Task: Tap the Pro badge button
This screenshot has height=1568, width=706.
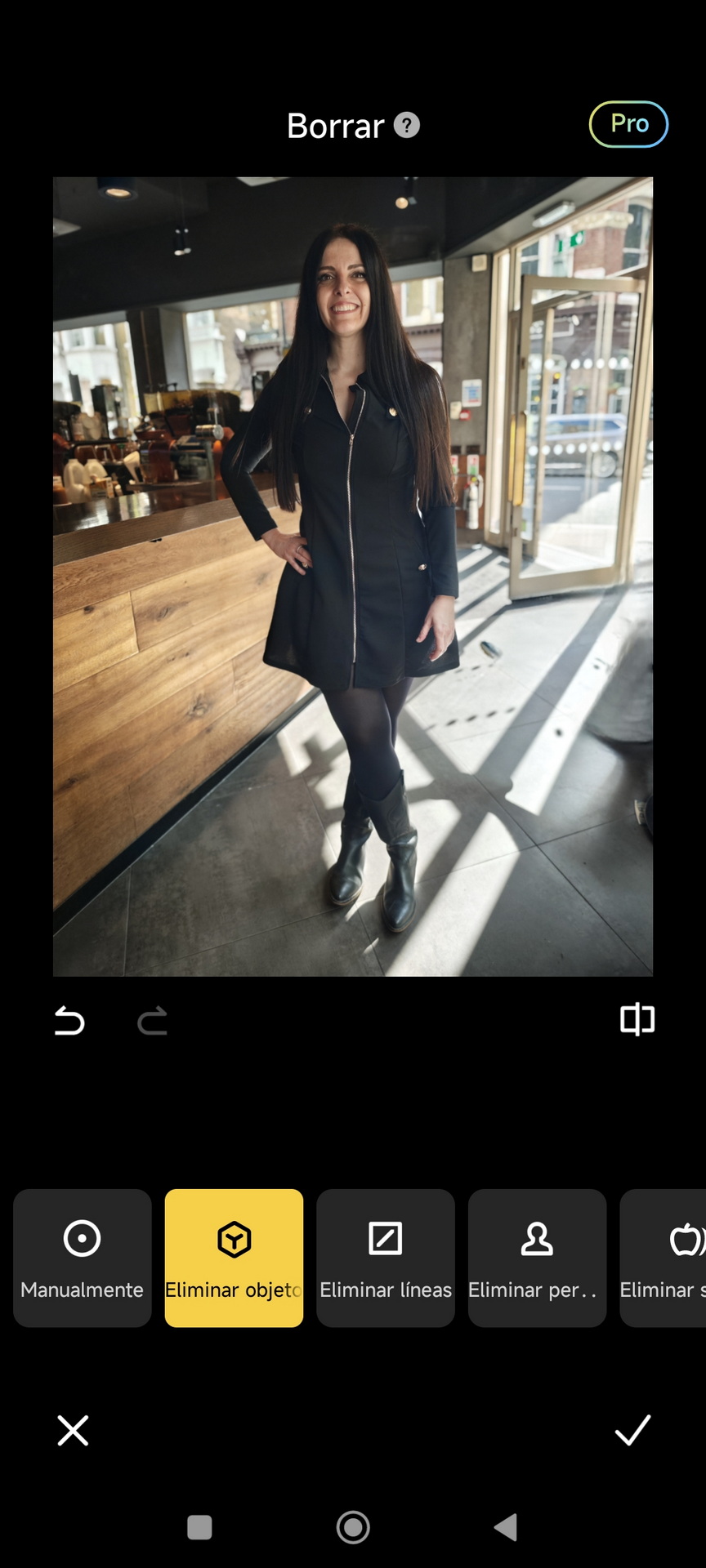Action: pyautogui.click(x=628, y=124)
